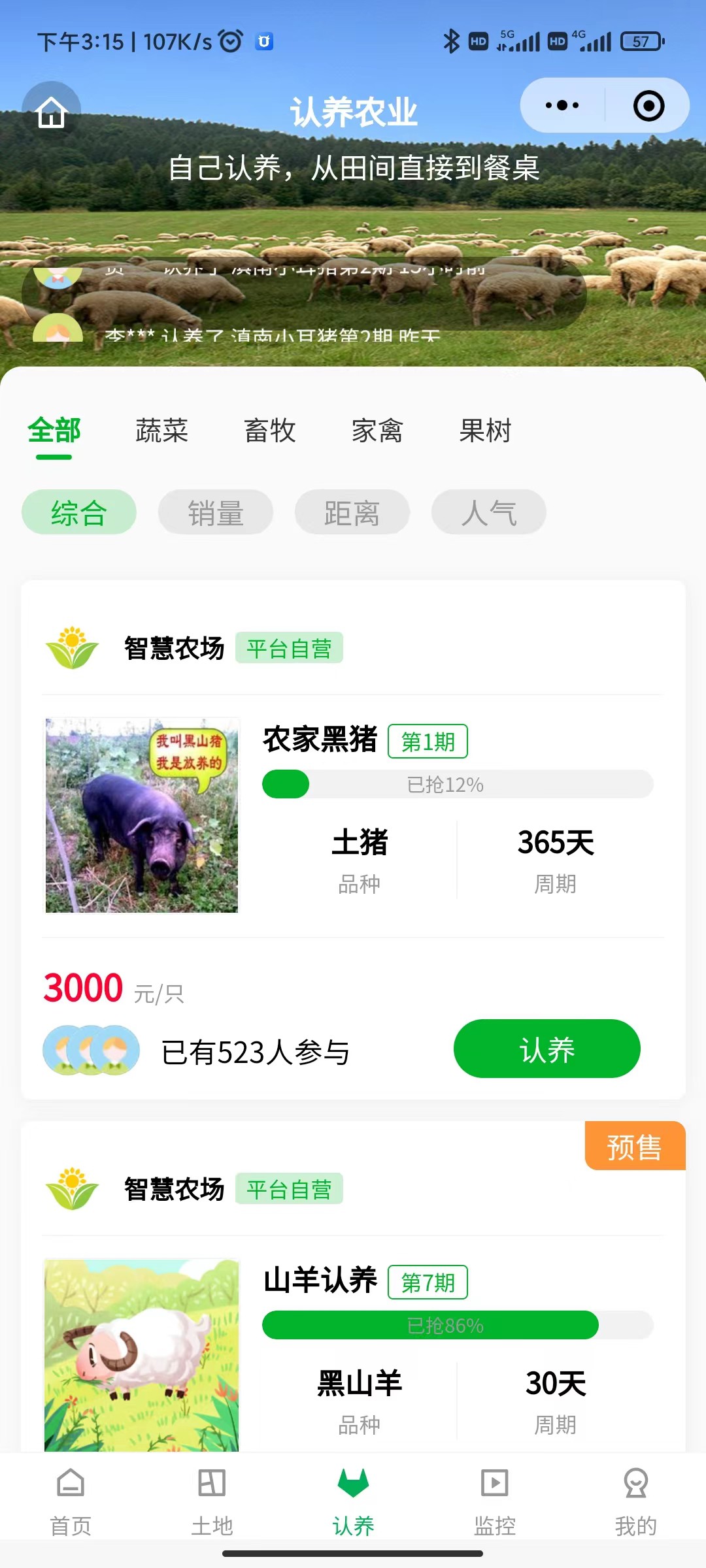Switch to the 果树 category tab
This screenshot has width=706, height=1568.
pyautogui.click(x=485, y=431)
